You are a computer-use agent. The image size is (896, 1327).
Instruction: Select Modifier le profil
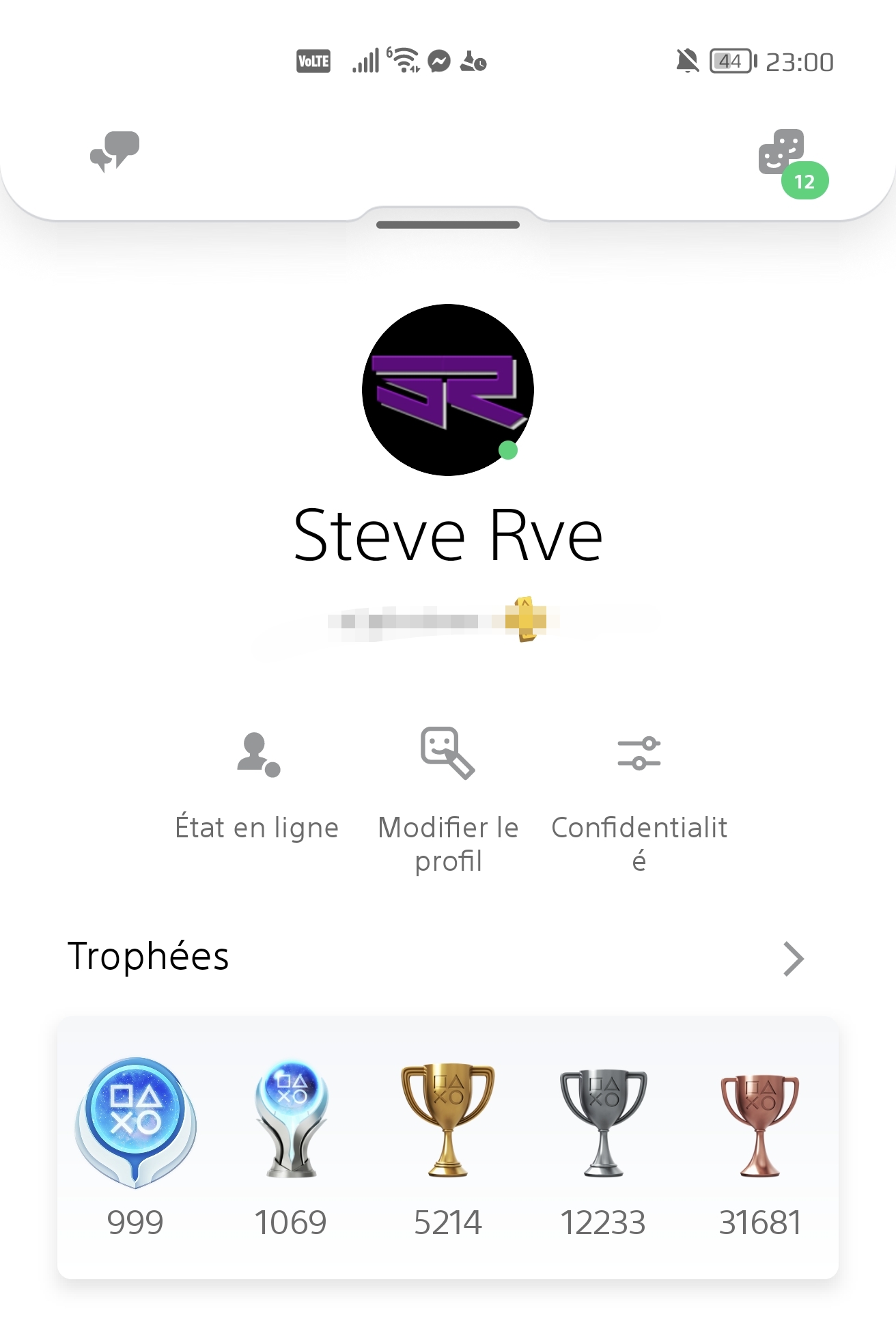point(448,800)
